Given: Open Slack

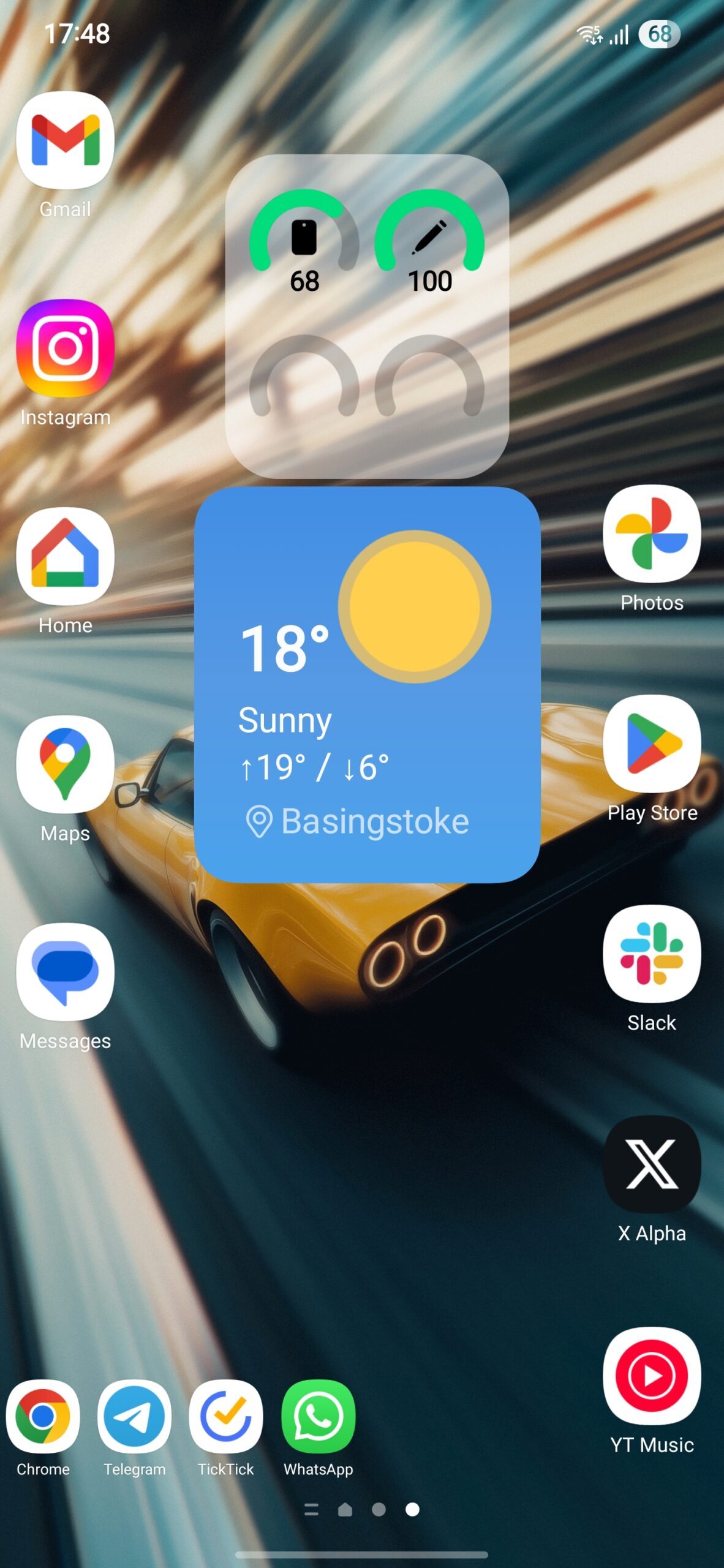Looking at the screenshot, I should 652,954.
